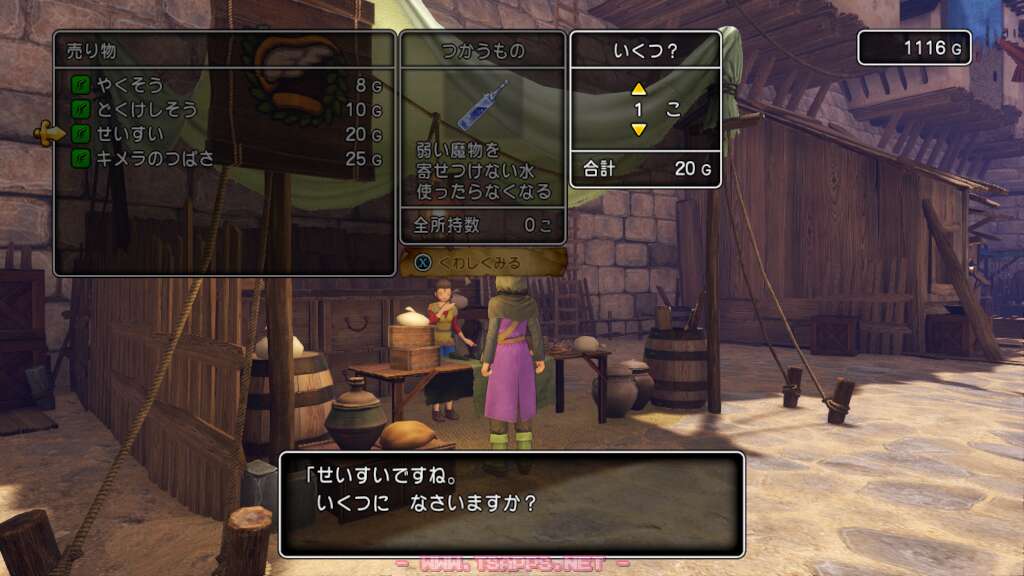Decrease quantity with the down arrow

[x=639, y=130]
